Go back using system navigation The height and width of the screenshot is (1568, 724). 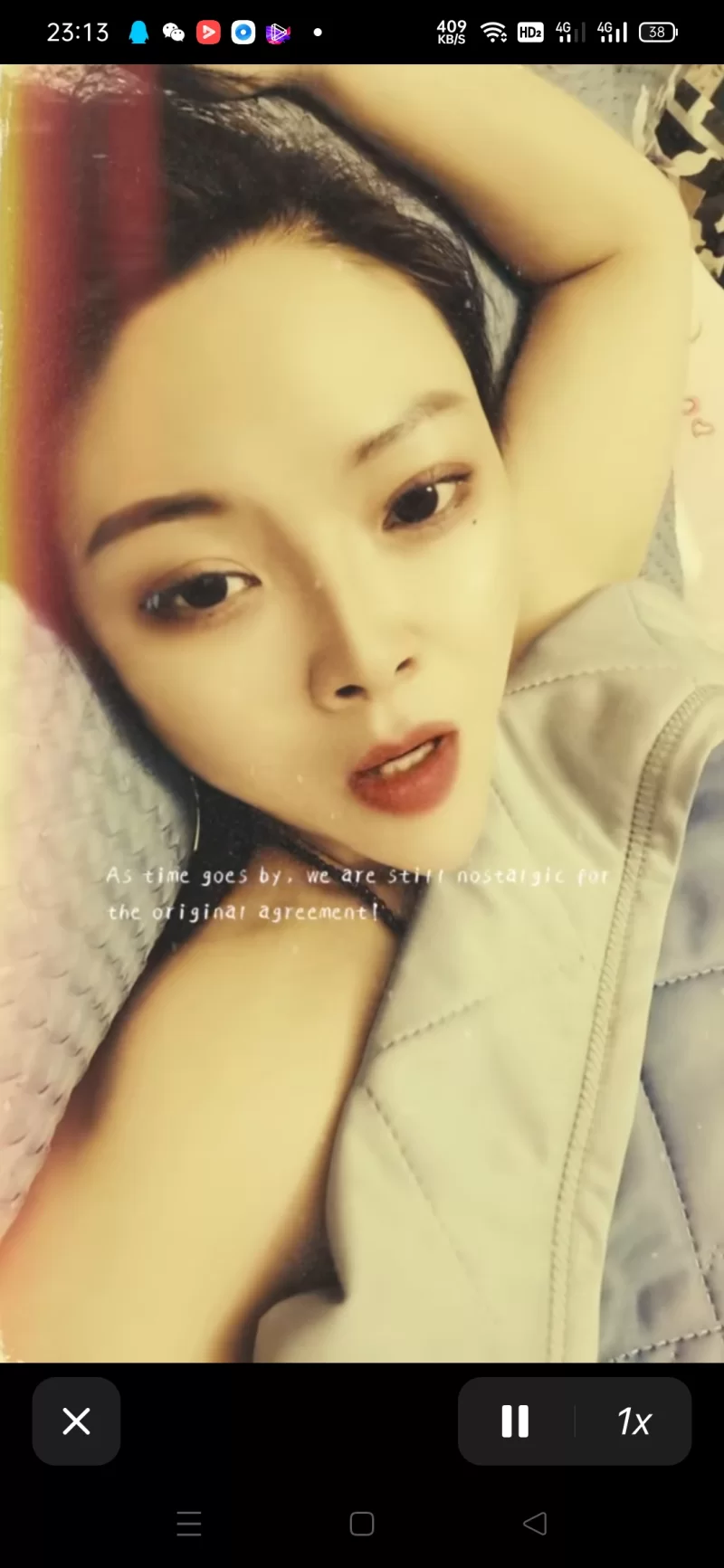[x=535, y=1524]
